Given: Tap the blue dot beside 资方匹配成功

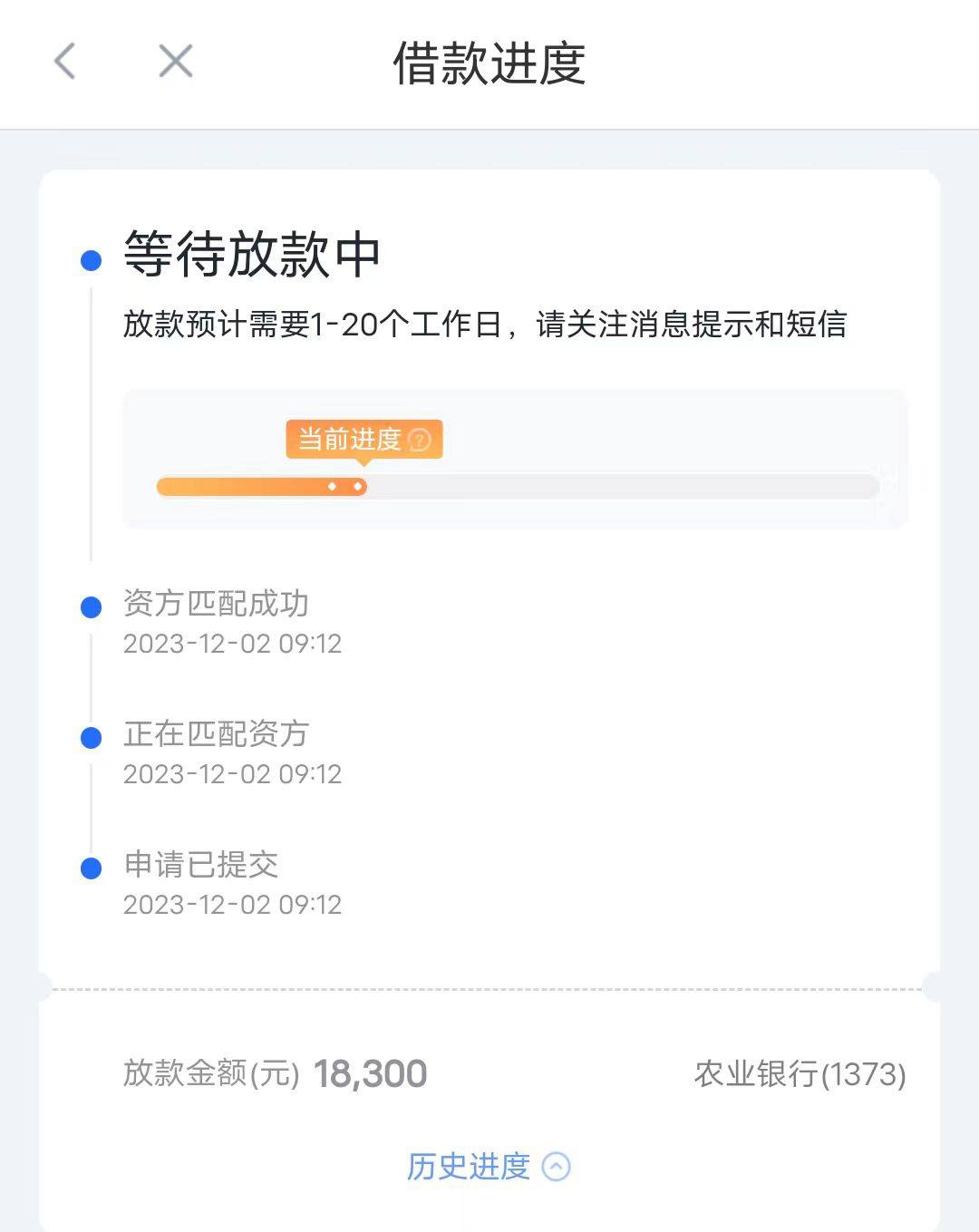Looking at the screenshot, I should [90, 606].
